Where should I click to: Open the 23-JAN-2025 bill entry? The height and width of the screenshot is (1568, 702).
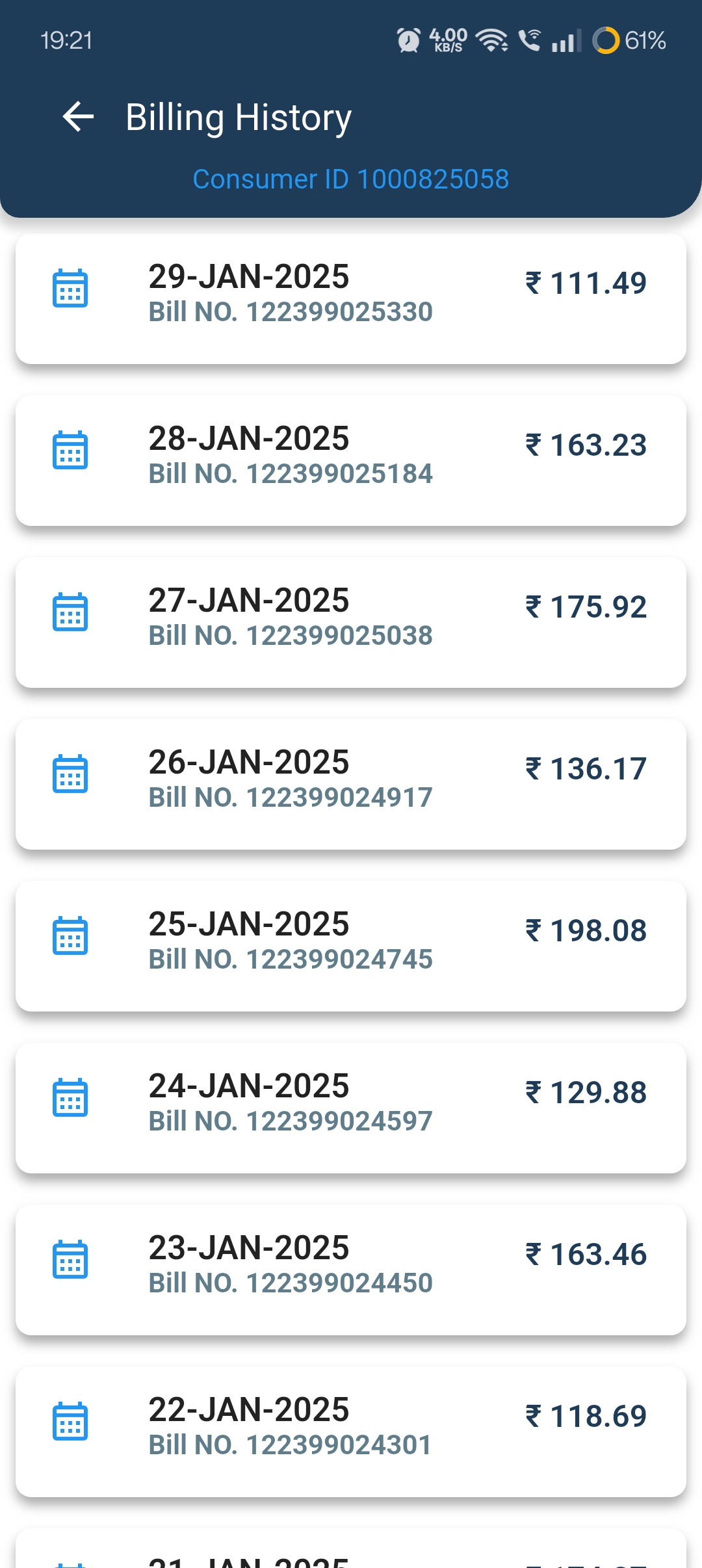[351, 1270]
